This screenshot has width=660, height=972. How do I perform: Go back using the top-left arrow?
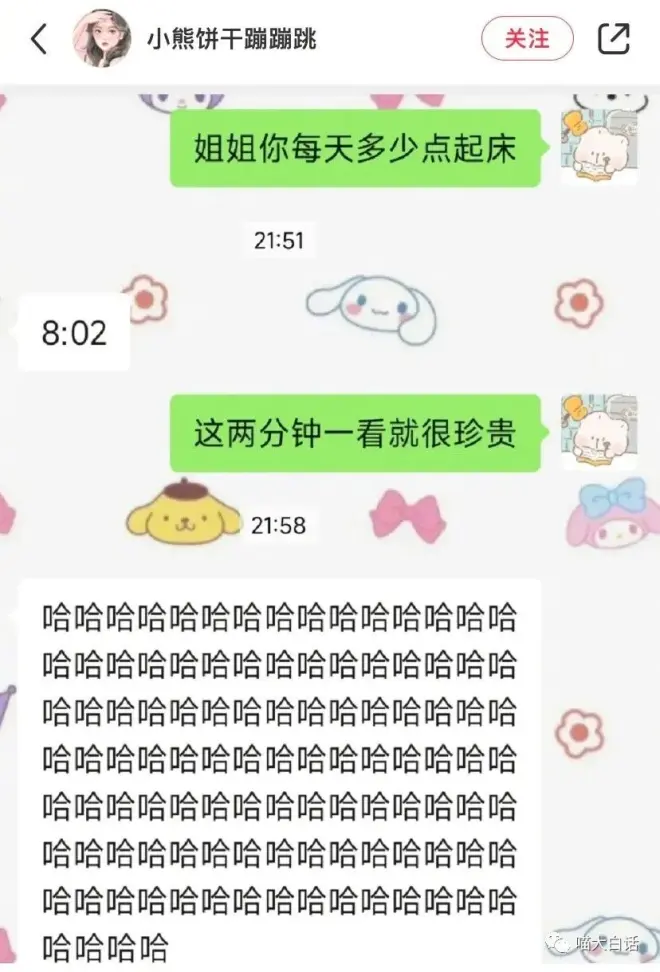[x=39, y=40]
